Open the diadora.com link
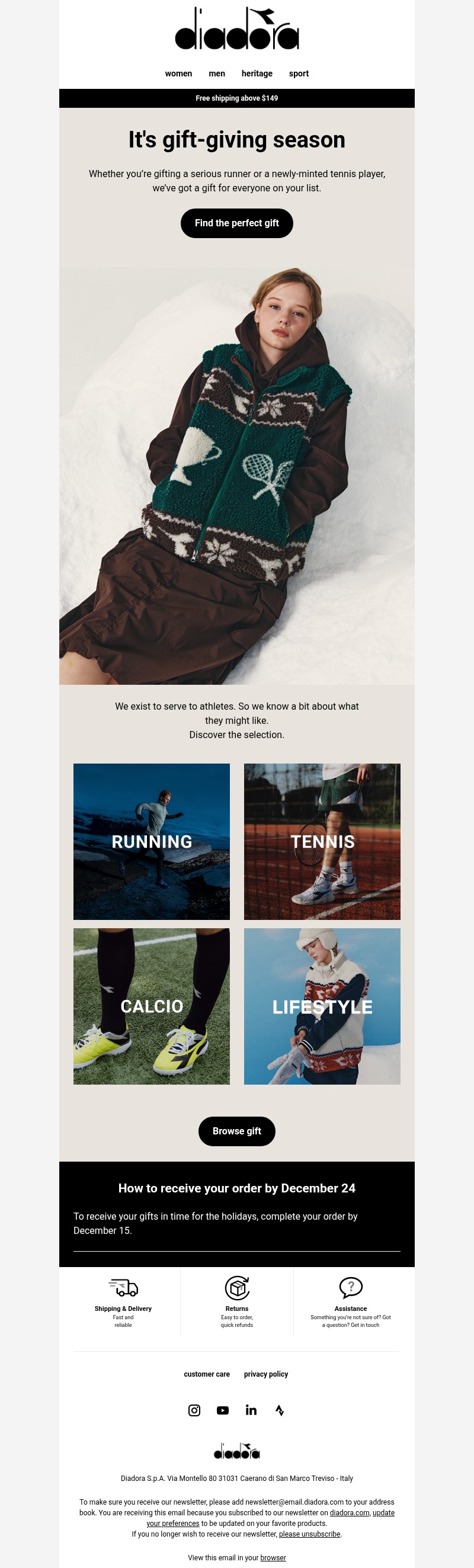The width and height of the screenshot is (474, 1568). [x=349, y=1512]
